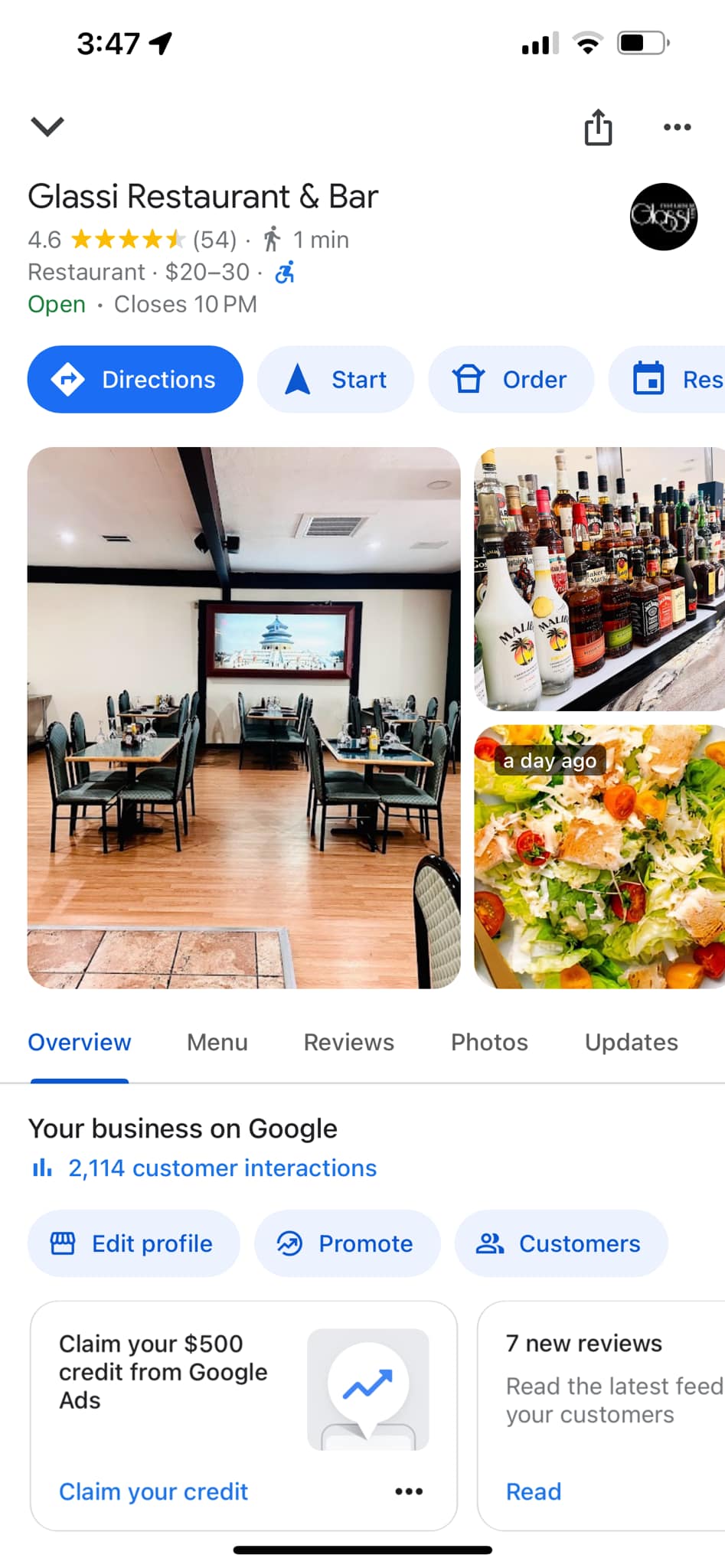Image resolution: width=725 pixels, height=1568 pixels.
Task: Get directions to the restaurant
Action: coord(136,380)
